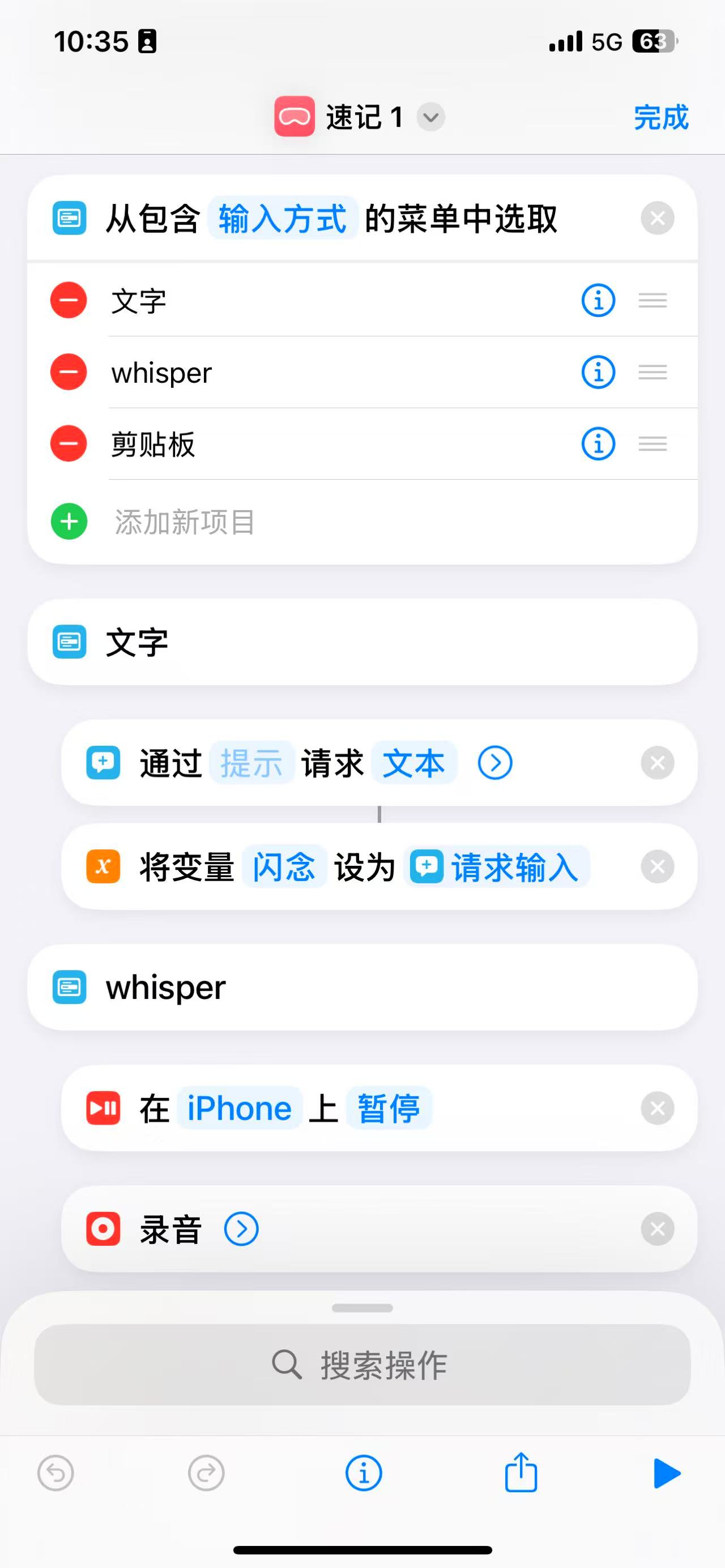The height and width of the screenshot is (1568, 725).
Task: Tap 完成 to finish editing
Action: pyautogui.click(x=660, y=117)
